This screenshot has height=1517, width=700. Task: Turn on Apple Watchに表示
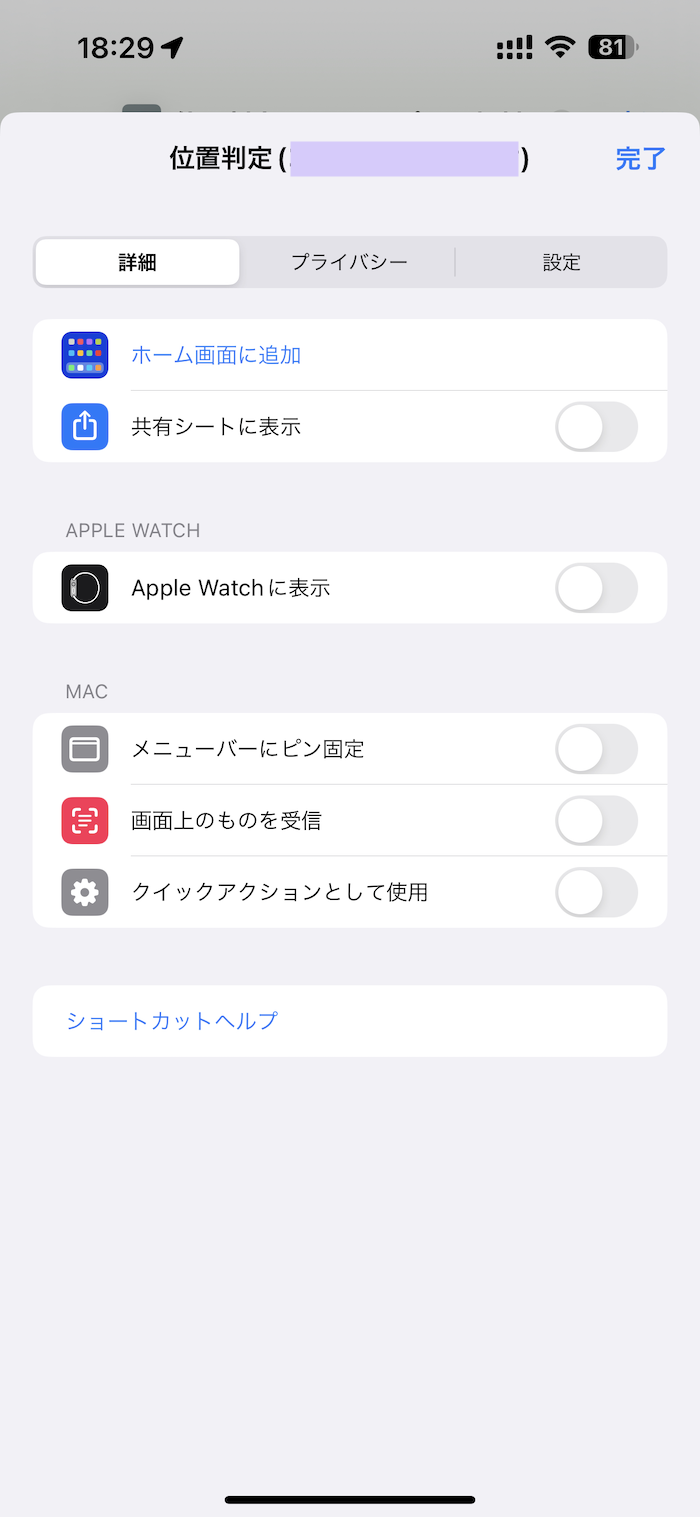pyautogui.click(x=596, y=588)
